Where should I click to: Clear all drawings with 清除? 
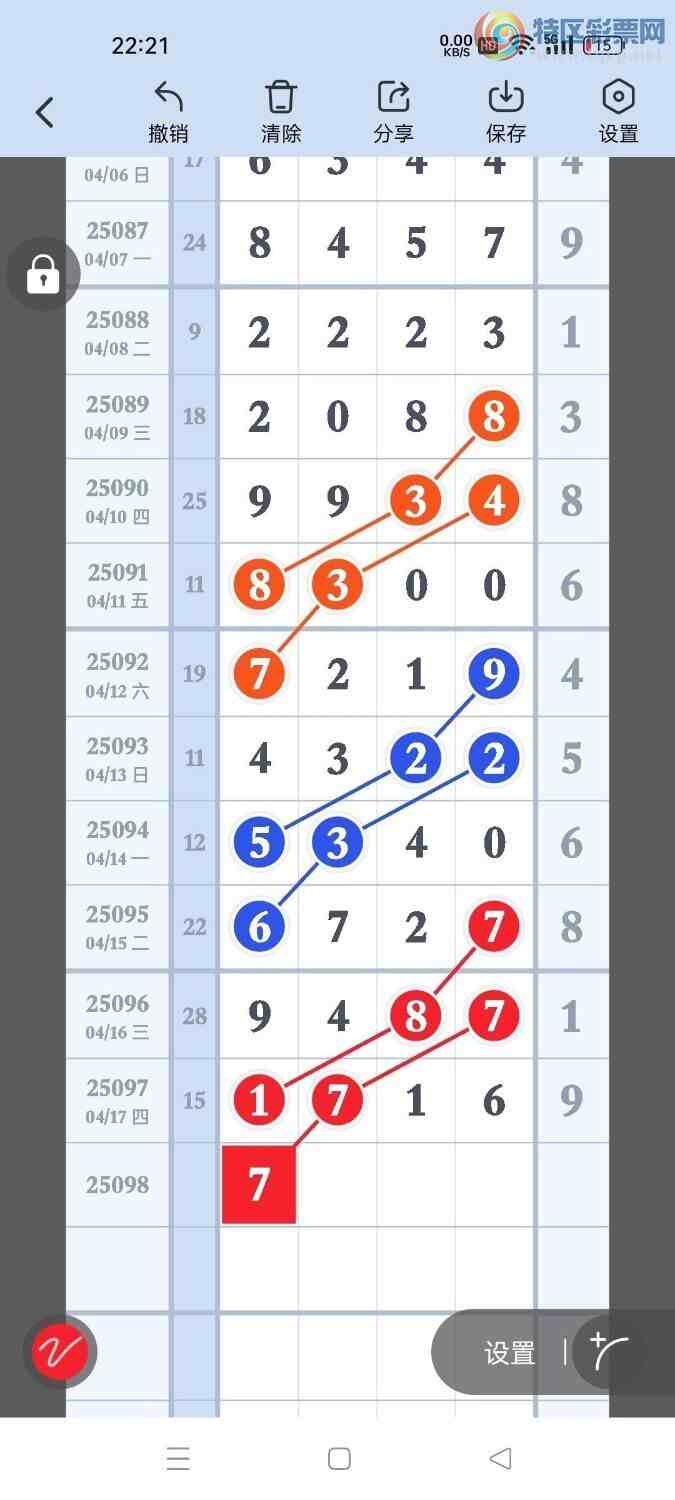(x=281, y=113)
